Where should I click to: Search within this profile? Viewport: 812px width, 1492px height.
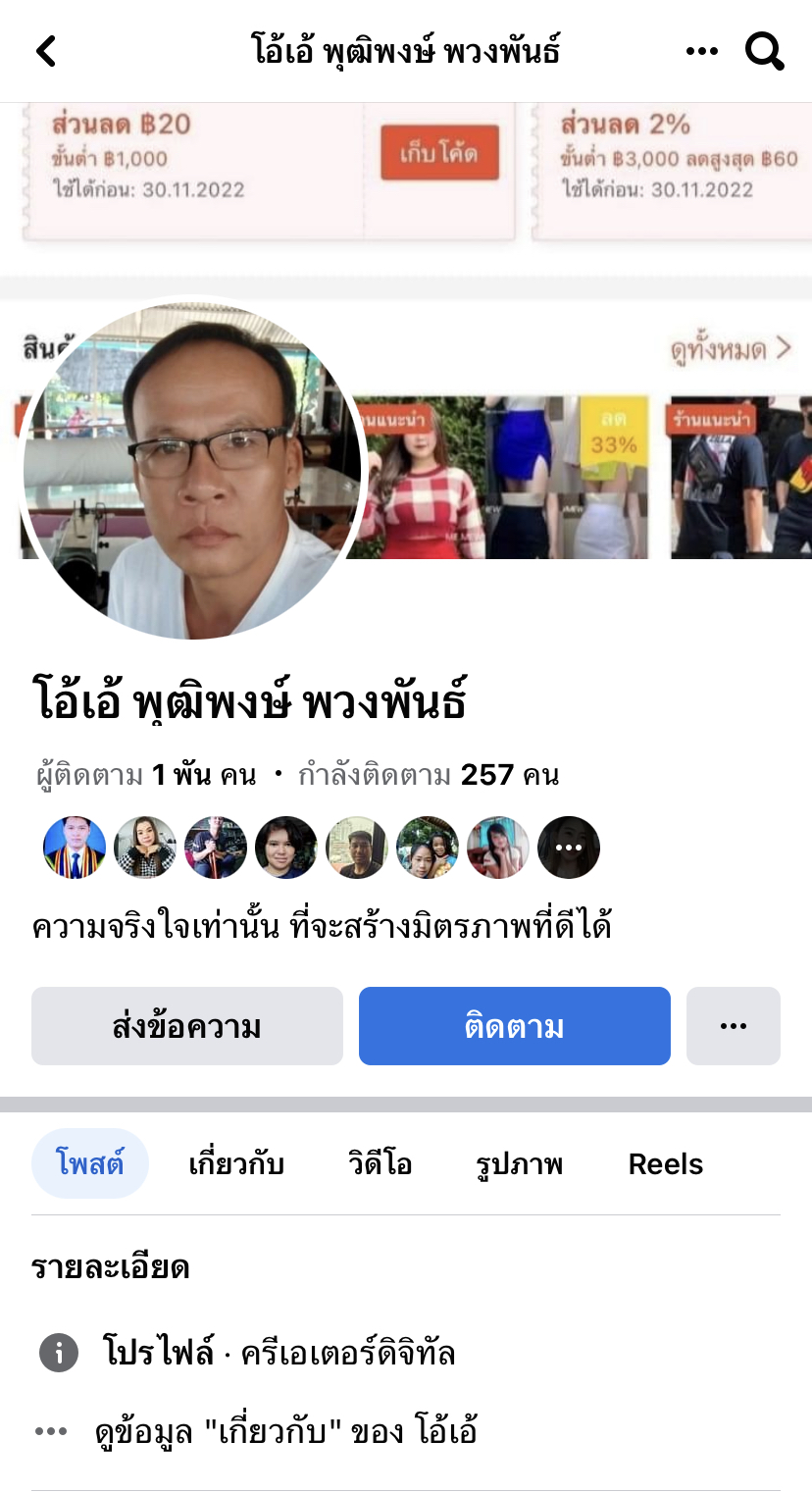pyautogui.click(x=765, y=51)
